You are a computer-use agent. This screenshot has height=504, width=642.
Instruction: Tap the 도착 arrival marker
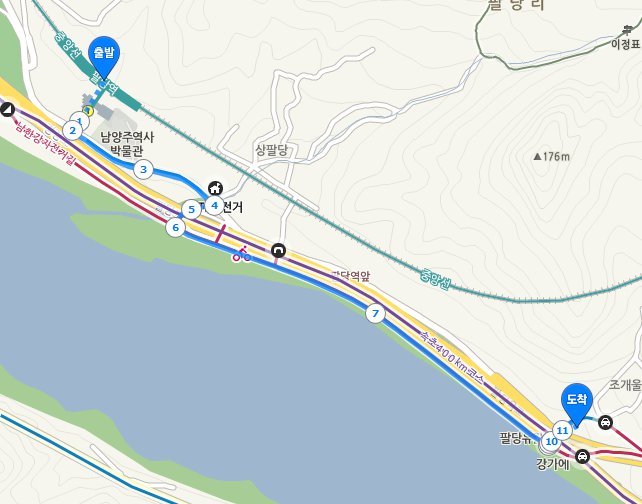coord(577,399)
